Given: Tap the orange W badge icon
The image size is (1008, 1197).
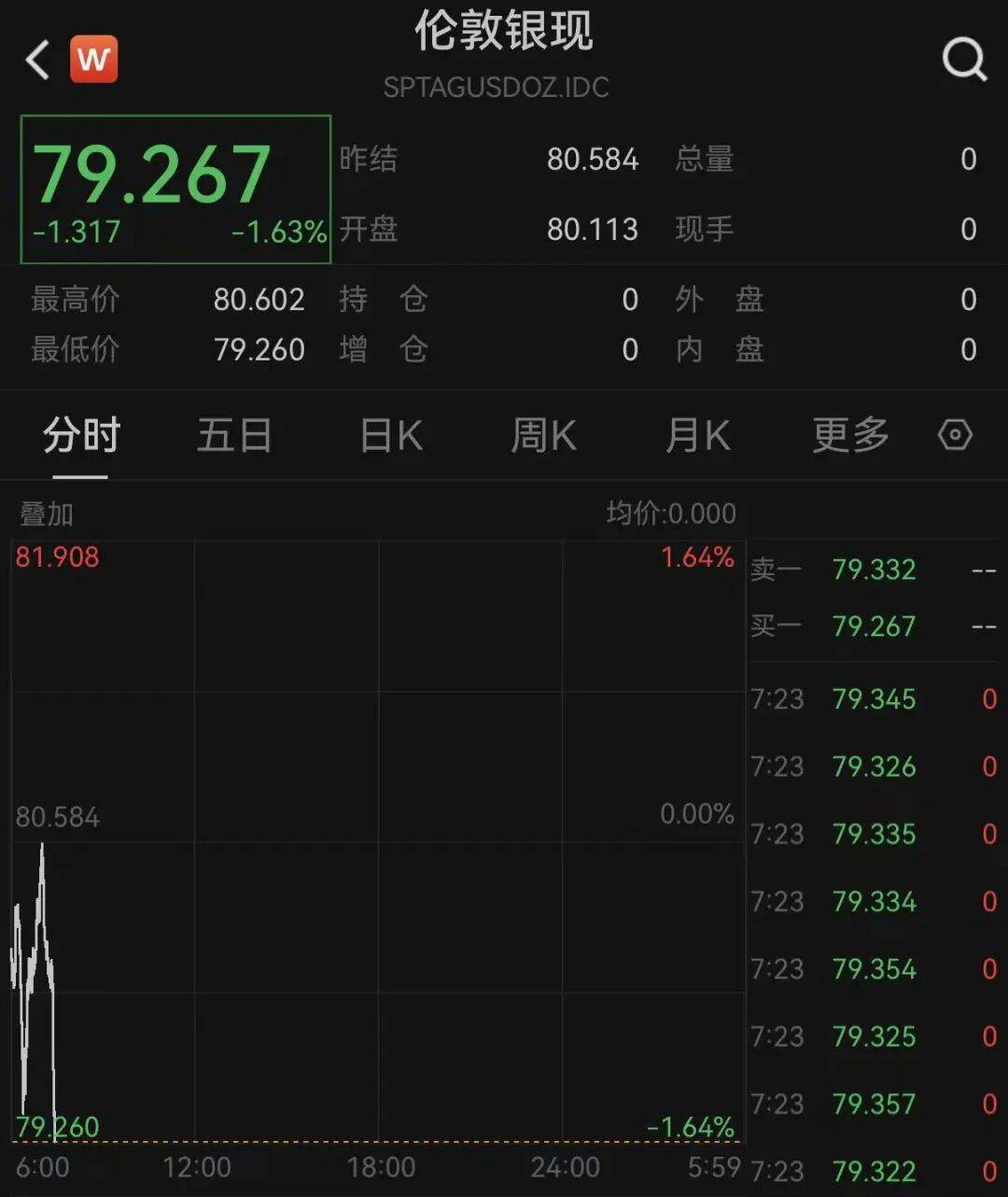Looking at the screenshot, I should [93, 60].
